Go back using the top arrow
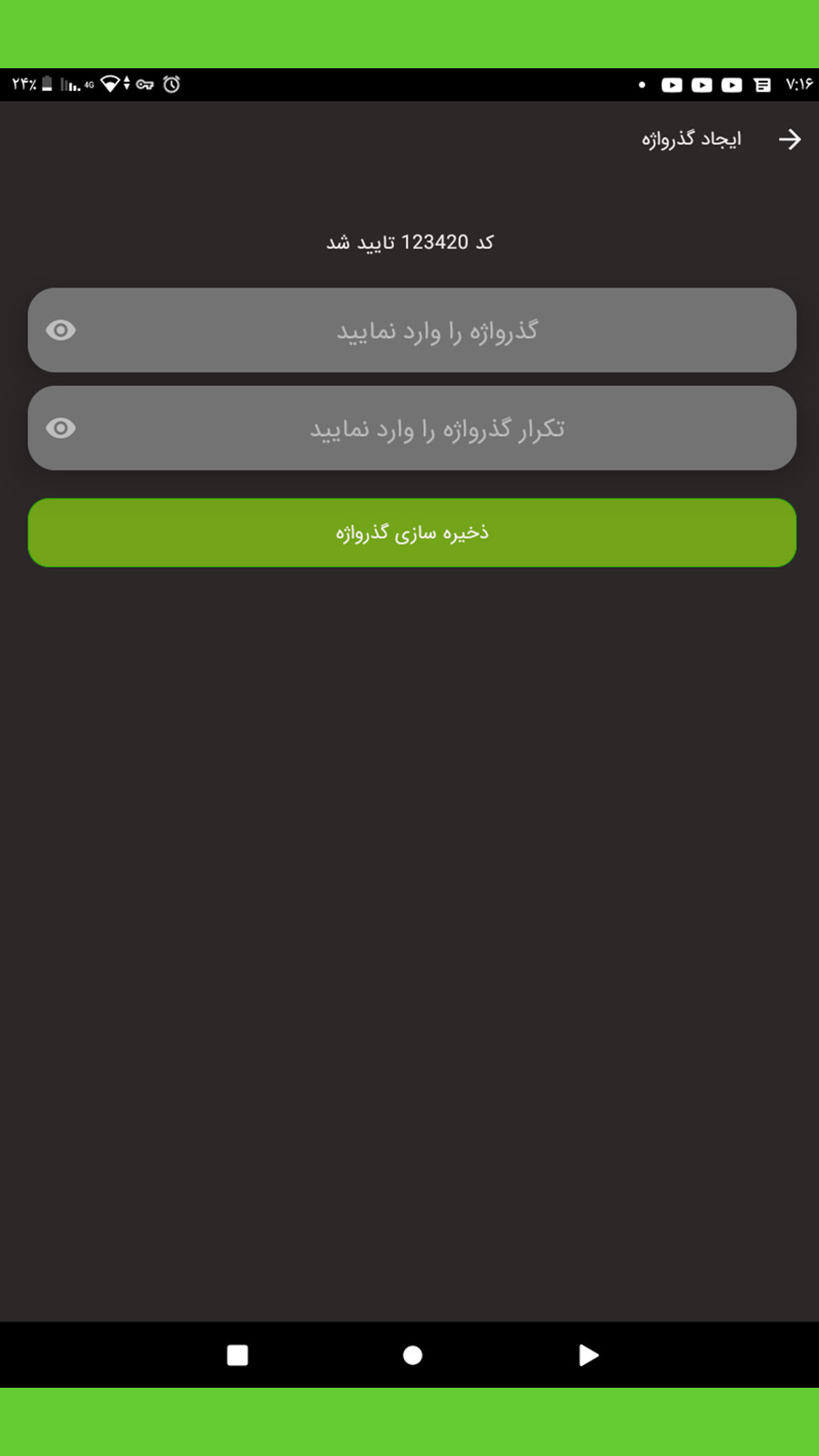This screenshot has width=819, height=1456. 789,139
